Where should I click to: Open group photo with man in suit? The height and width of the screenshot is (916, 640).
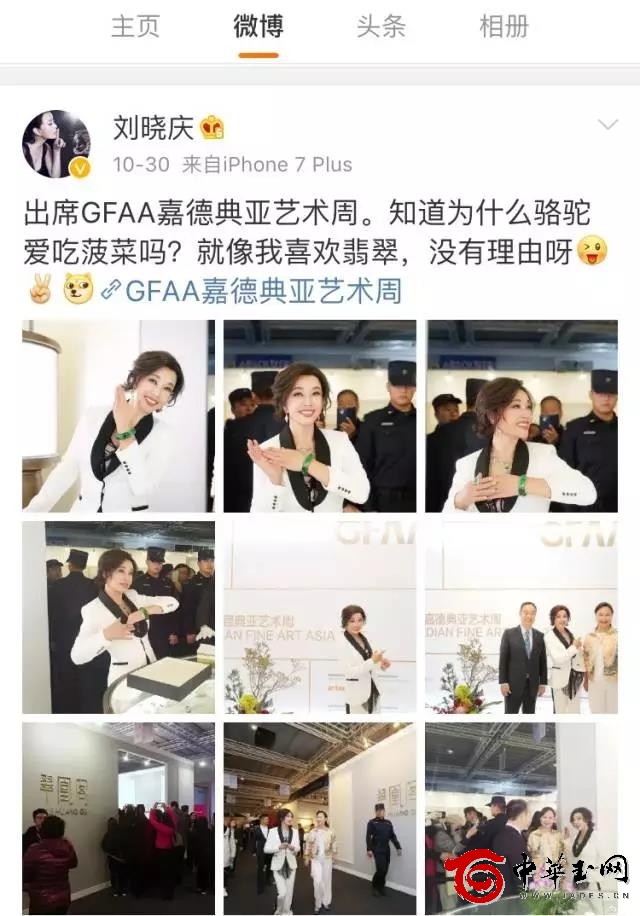(521, 617)
